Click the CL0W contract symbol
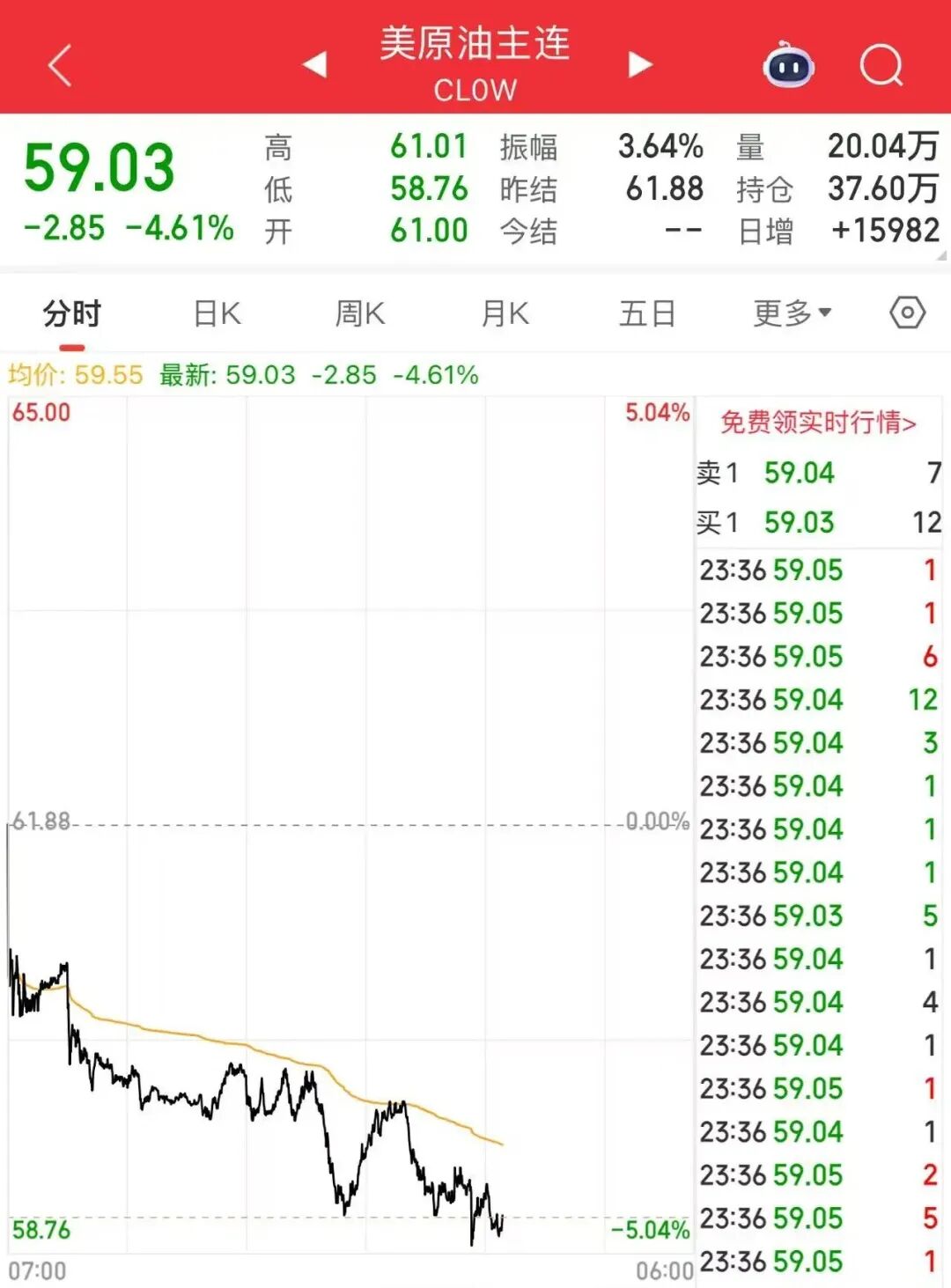This screenshot has width=951, height=1288. pyautogui.click(x=475, y=89)
